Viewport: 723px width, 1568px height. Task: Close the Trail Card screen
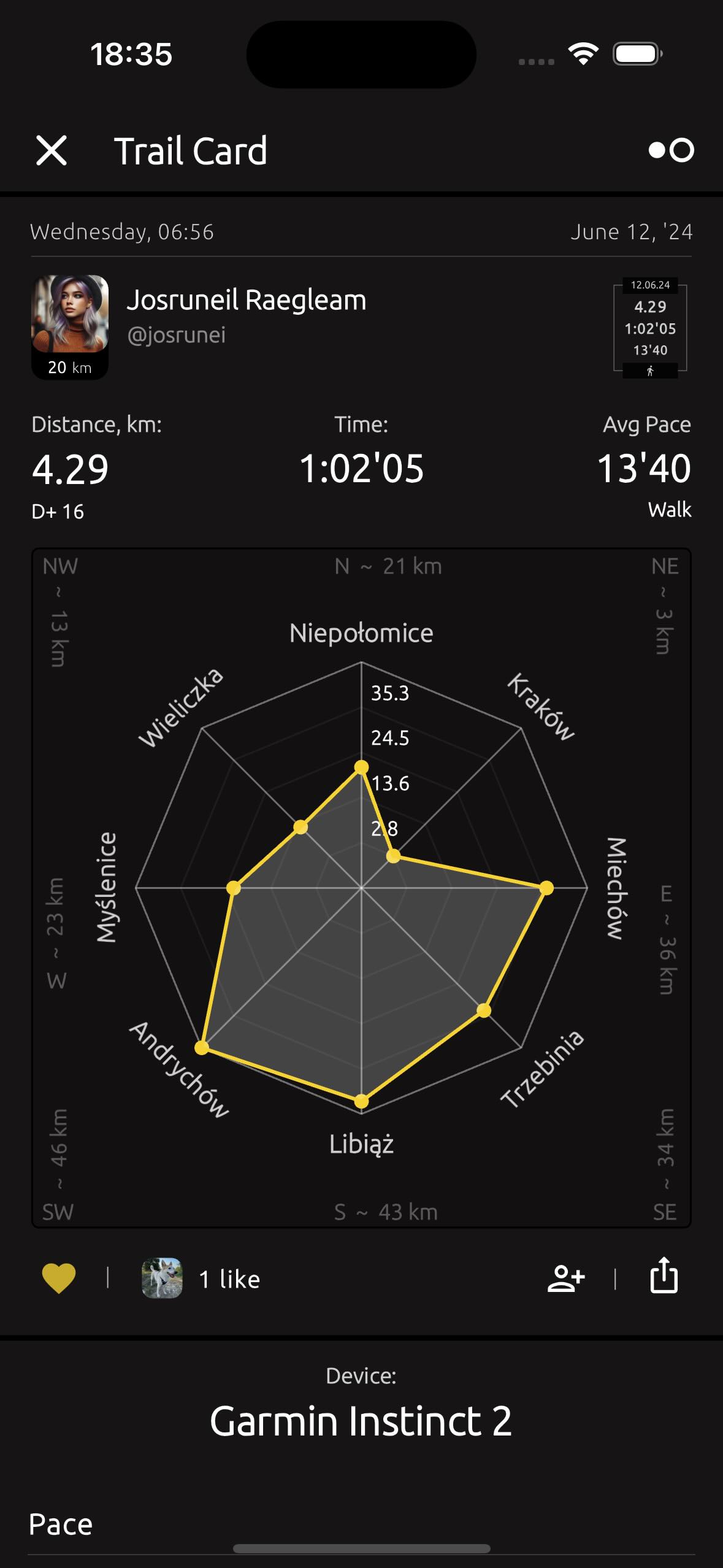pos(52,150)
